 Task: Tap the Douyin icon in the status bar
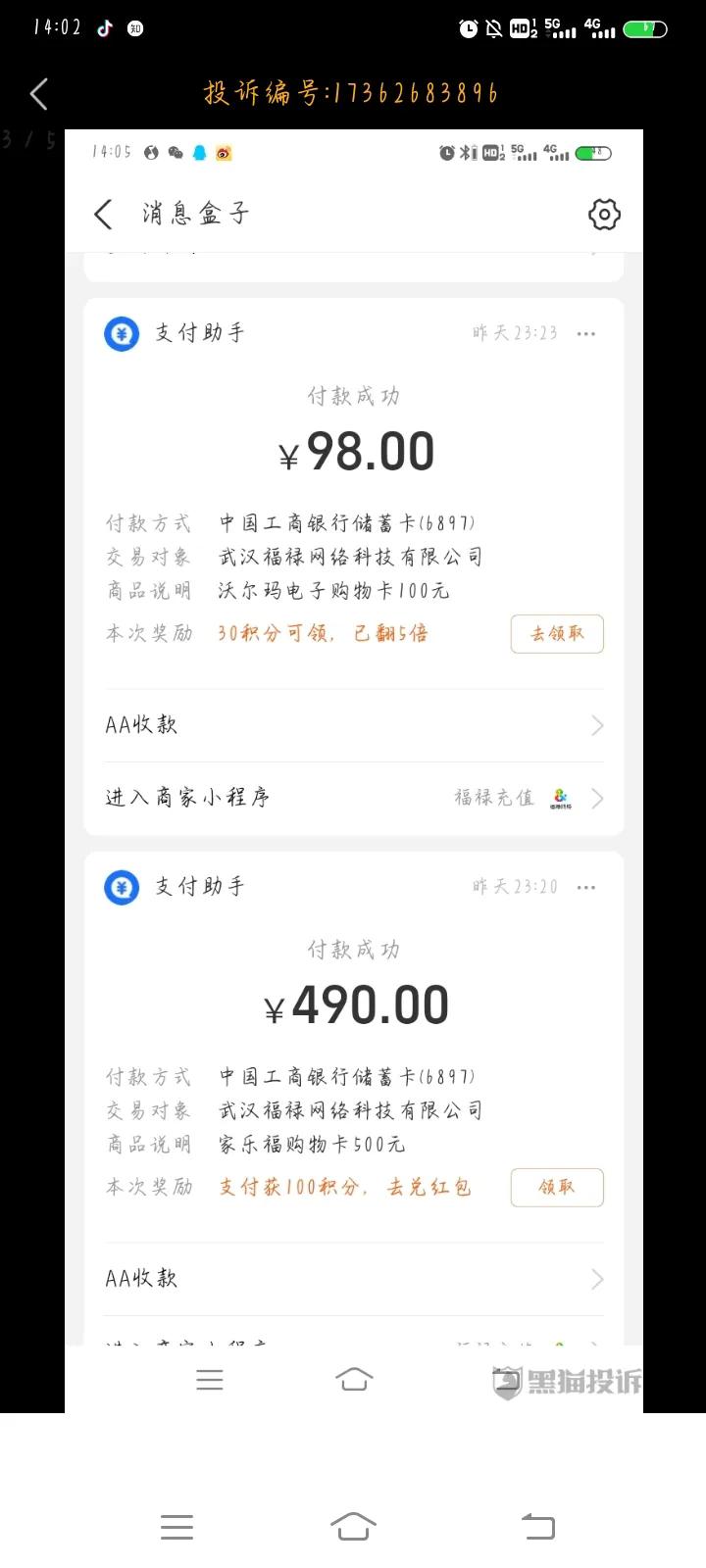point(106,27)
